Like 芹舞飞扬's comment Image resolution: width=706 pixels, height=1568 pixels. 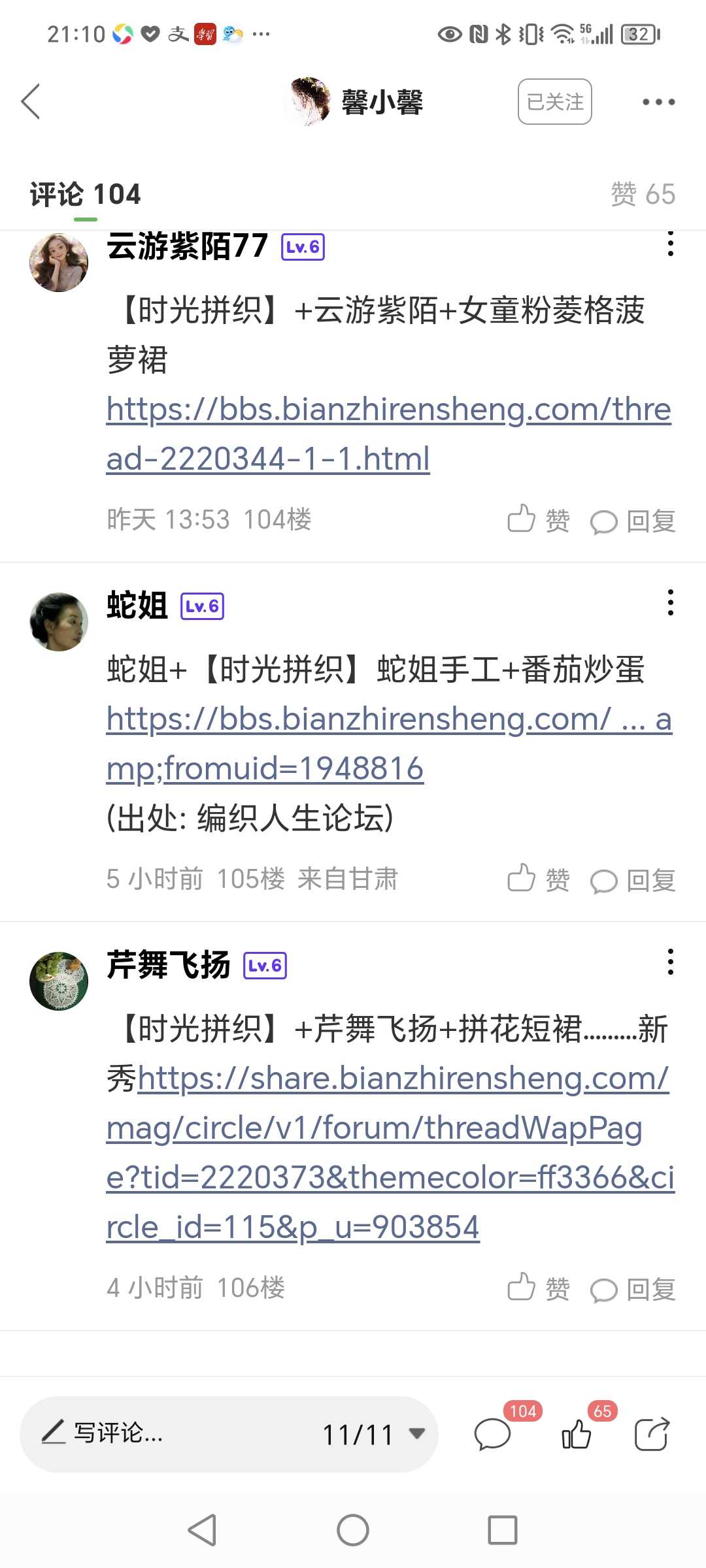coord(538,1288)
